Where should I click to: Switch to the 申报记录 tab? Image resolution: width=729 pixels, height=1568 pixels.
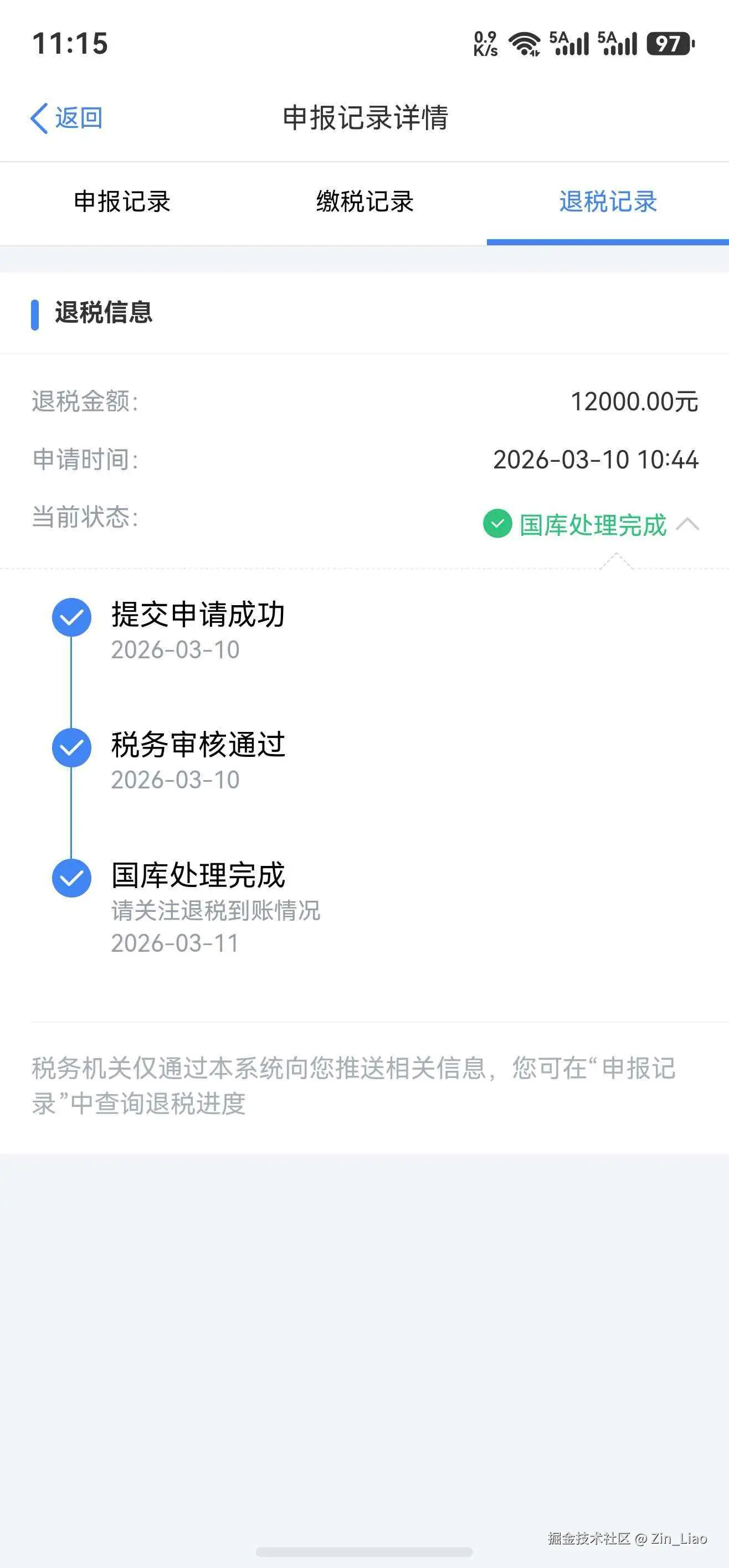(x=121, y=203)
